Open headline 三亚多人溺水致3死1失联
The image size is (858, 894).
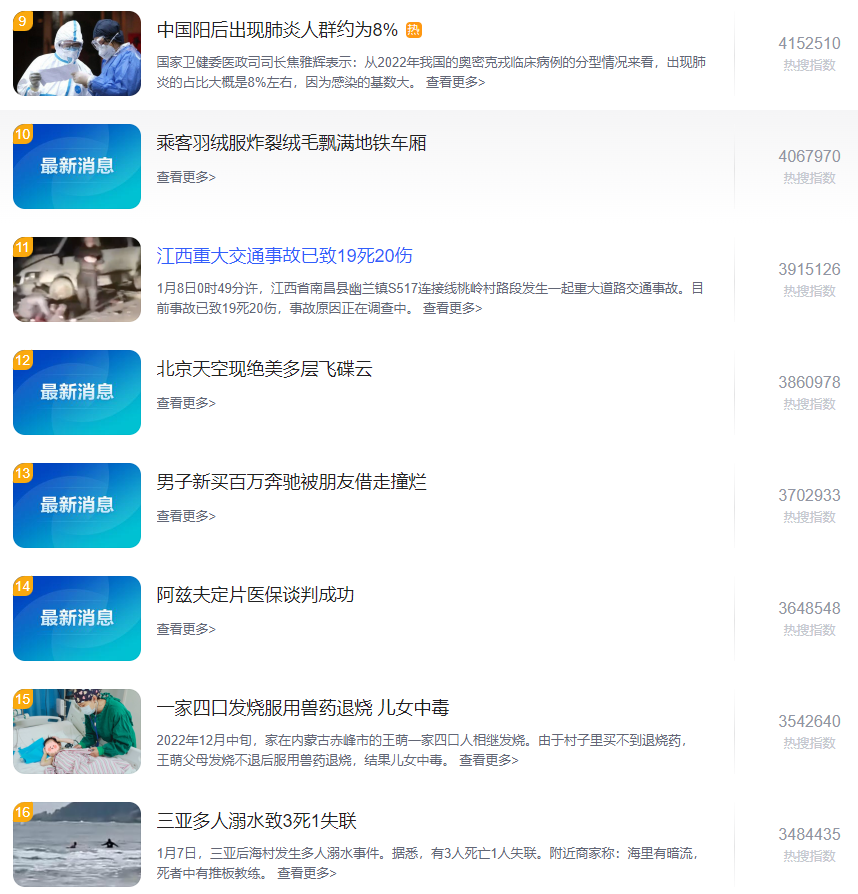pyautogui.click(x=256, y=821)
